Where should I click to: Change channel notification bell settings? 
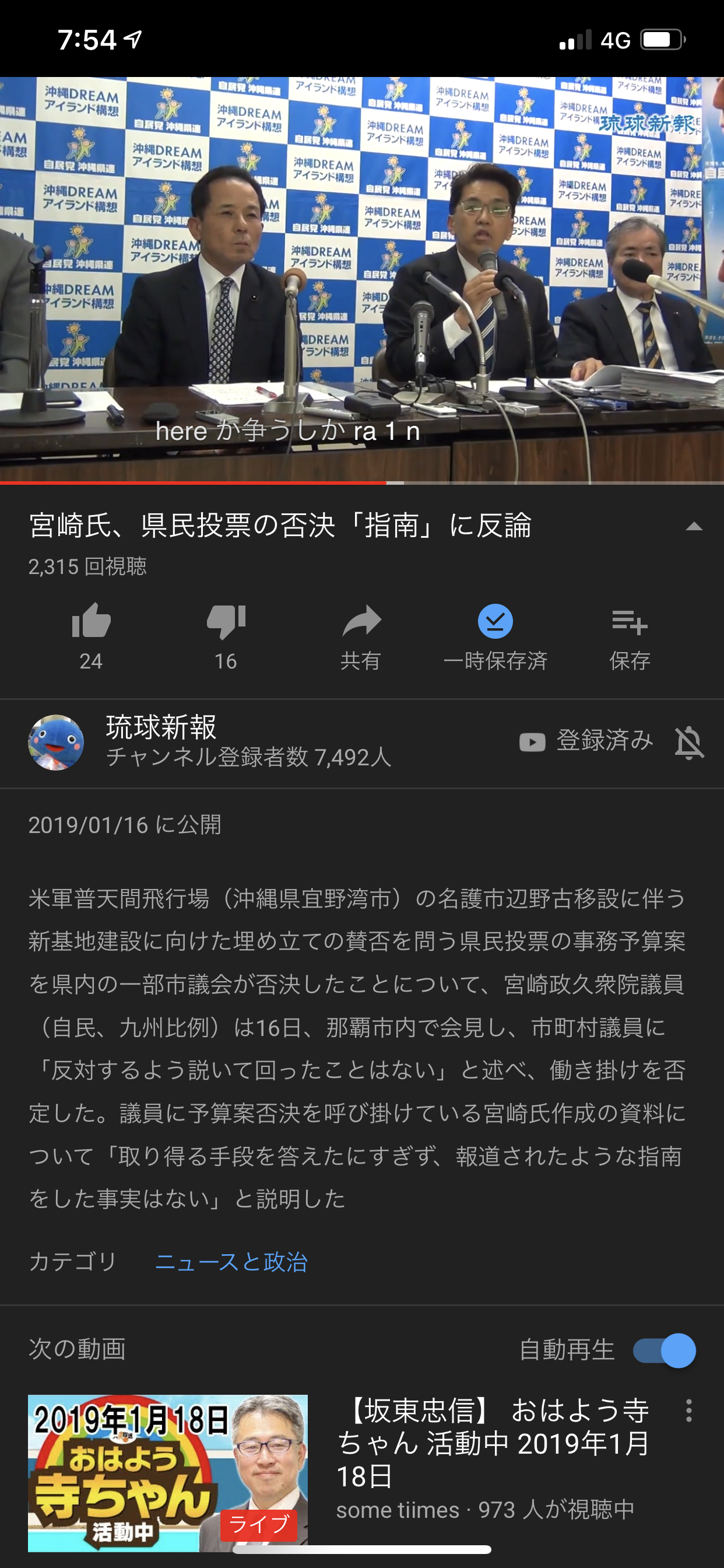688,743
